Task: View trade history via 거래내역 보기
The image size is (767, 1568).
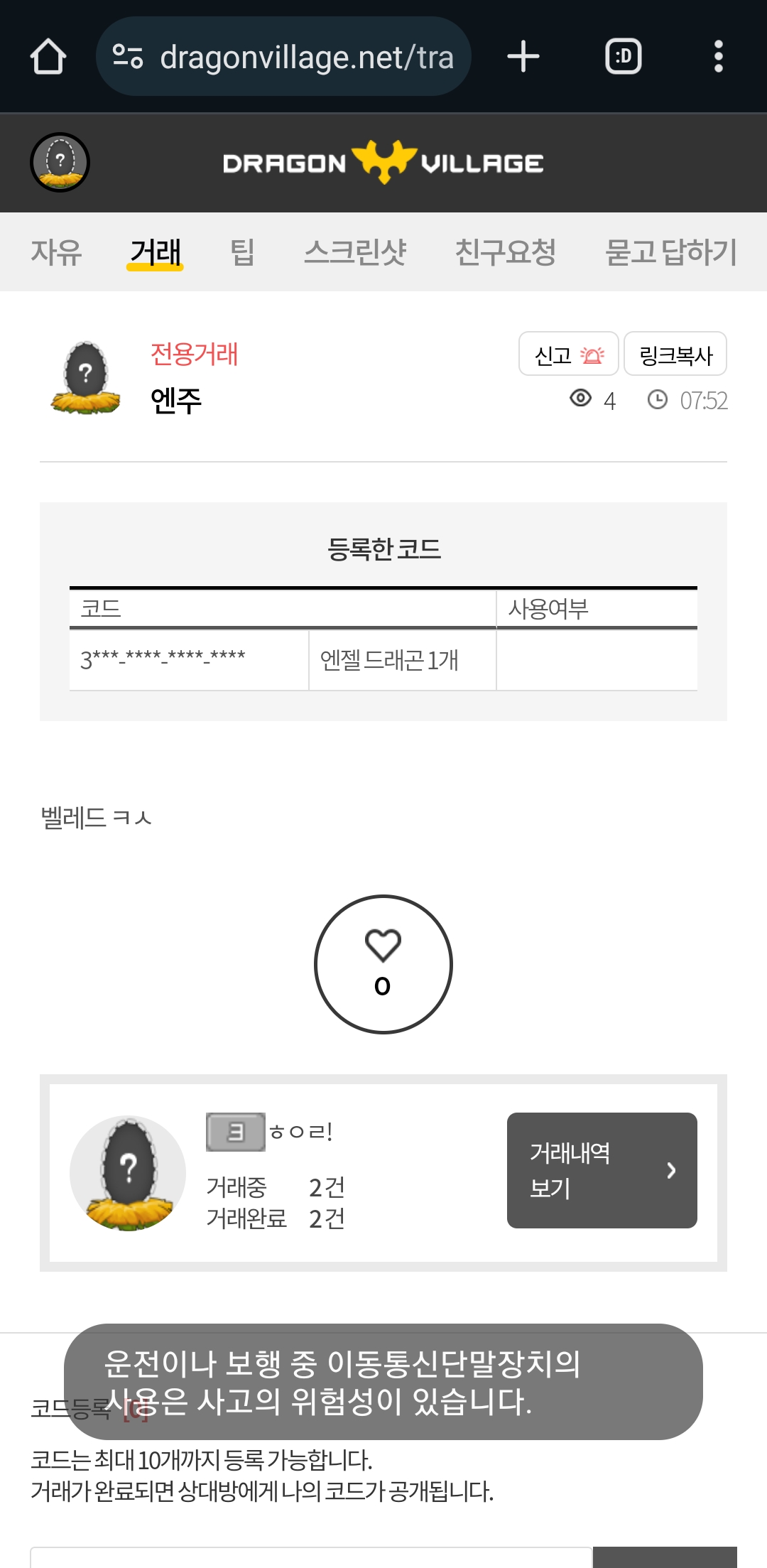Action: (x=602, y=1170)
